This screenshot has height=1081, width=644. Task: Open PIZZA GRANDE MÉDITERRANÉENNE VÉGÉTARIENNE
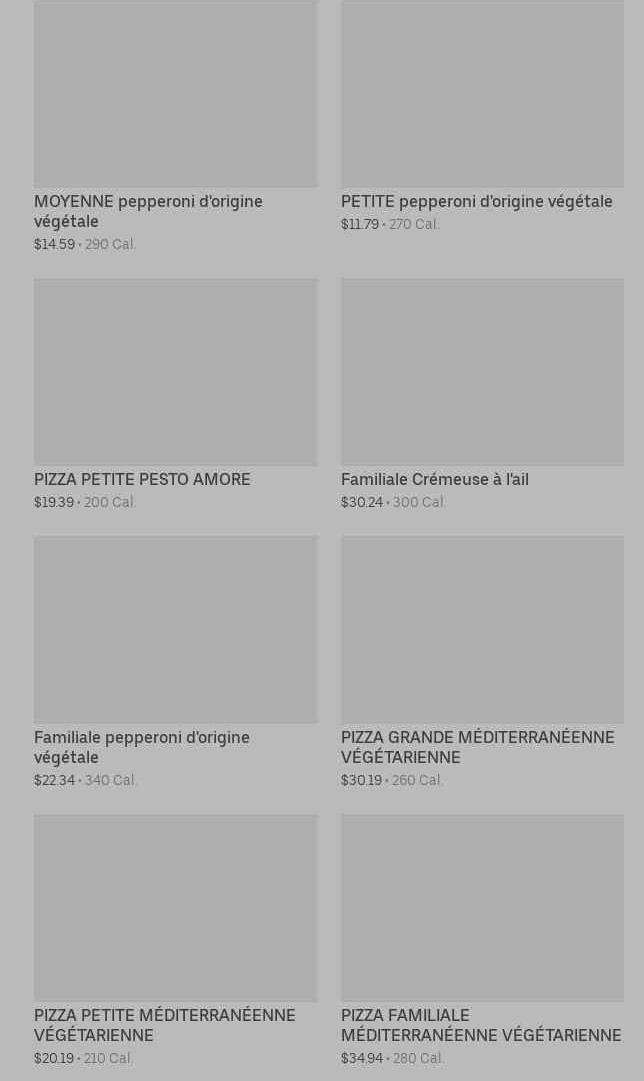(482, 630)
